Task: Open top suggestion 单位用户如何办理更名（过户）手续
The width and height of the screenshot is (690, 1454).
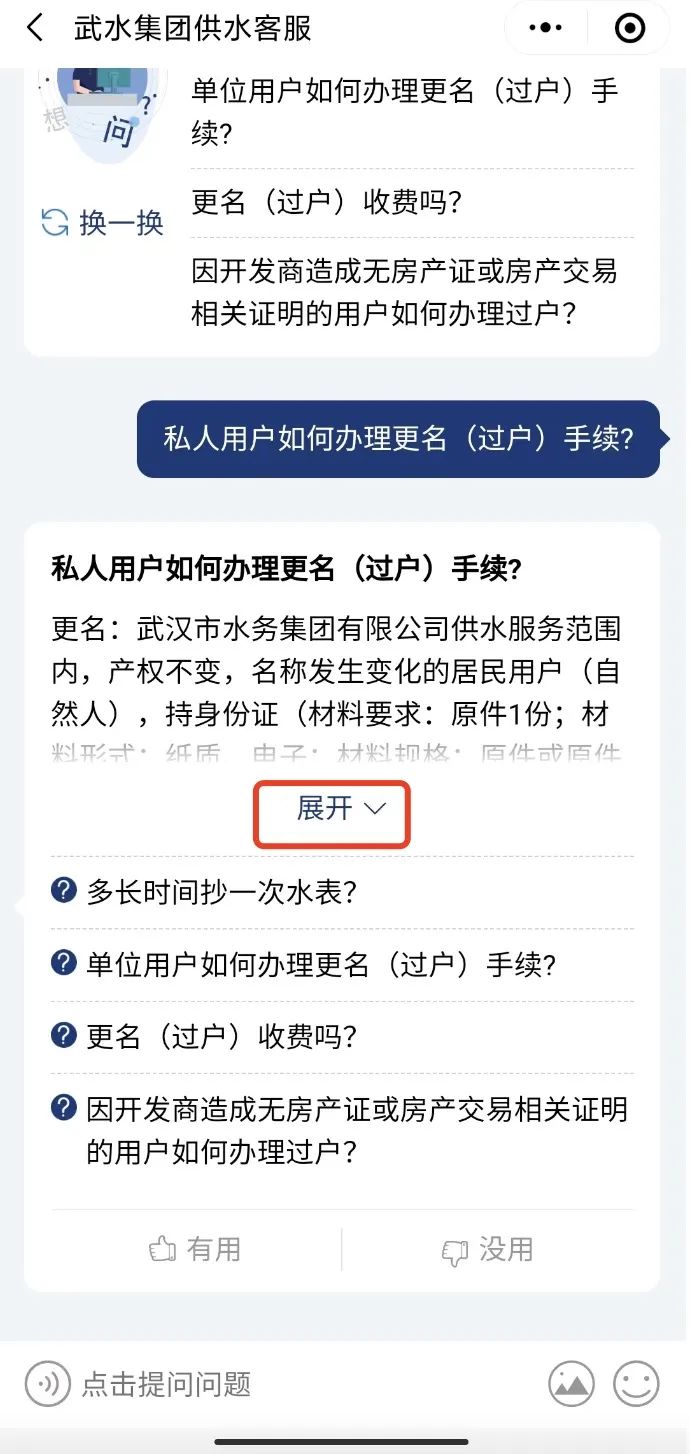Action: 405,112
